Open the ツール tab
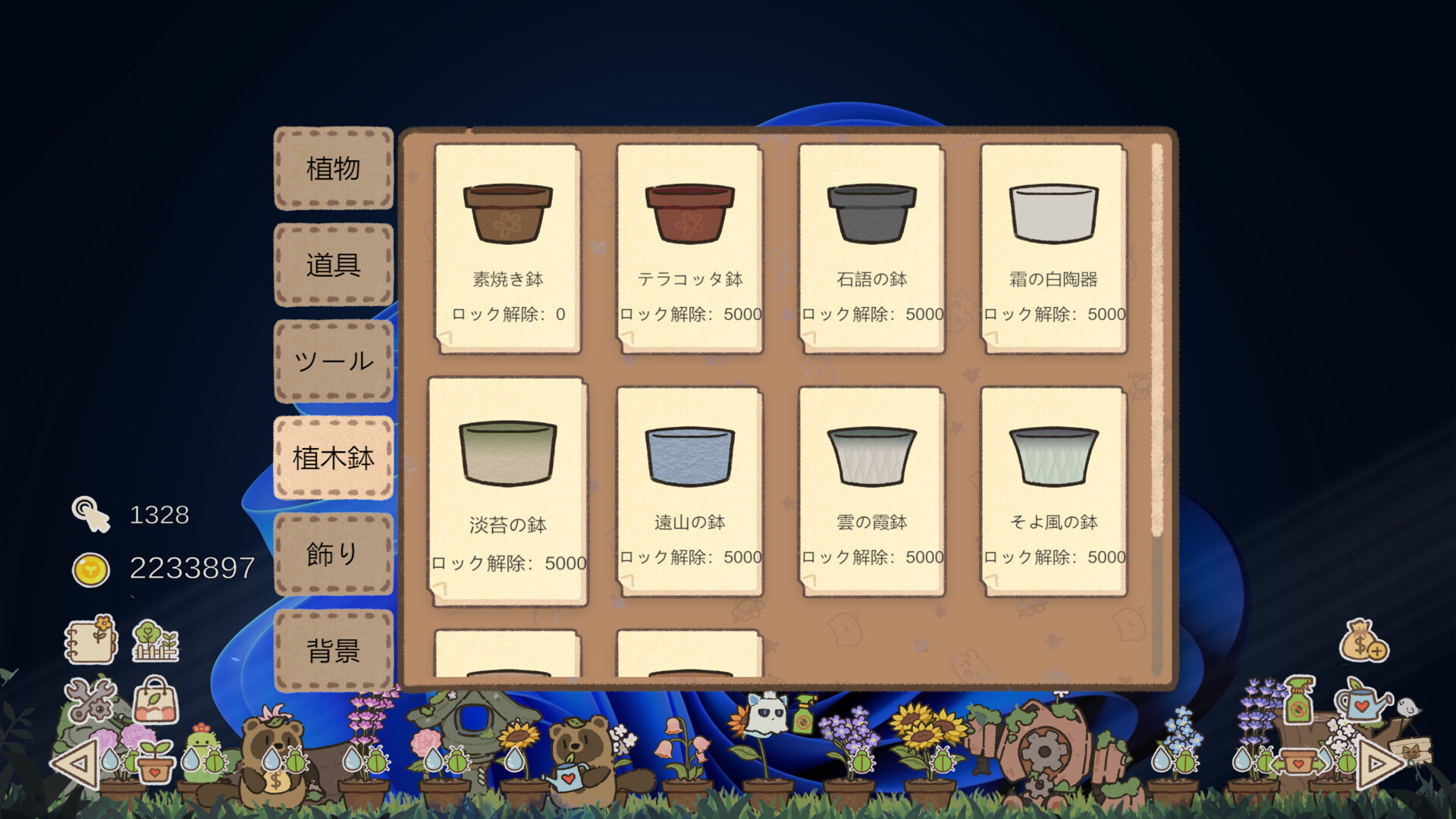 pos(333,361)
